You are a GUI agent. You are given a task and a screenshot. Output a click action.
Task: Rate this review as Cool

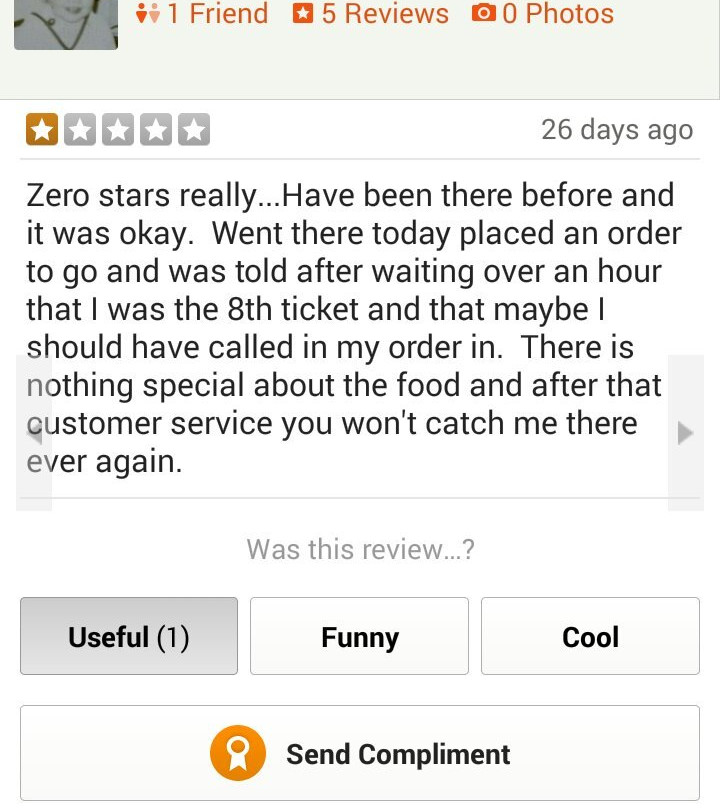590,637
